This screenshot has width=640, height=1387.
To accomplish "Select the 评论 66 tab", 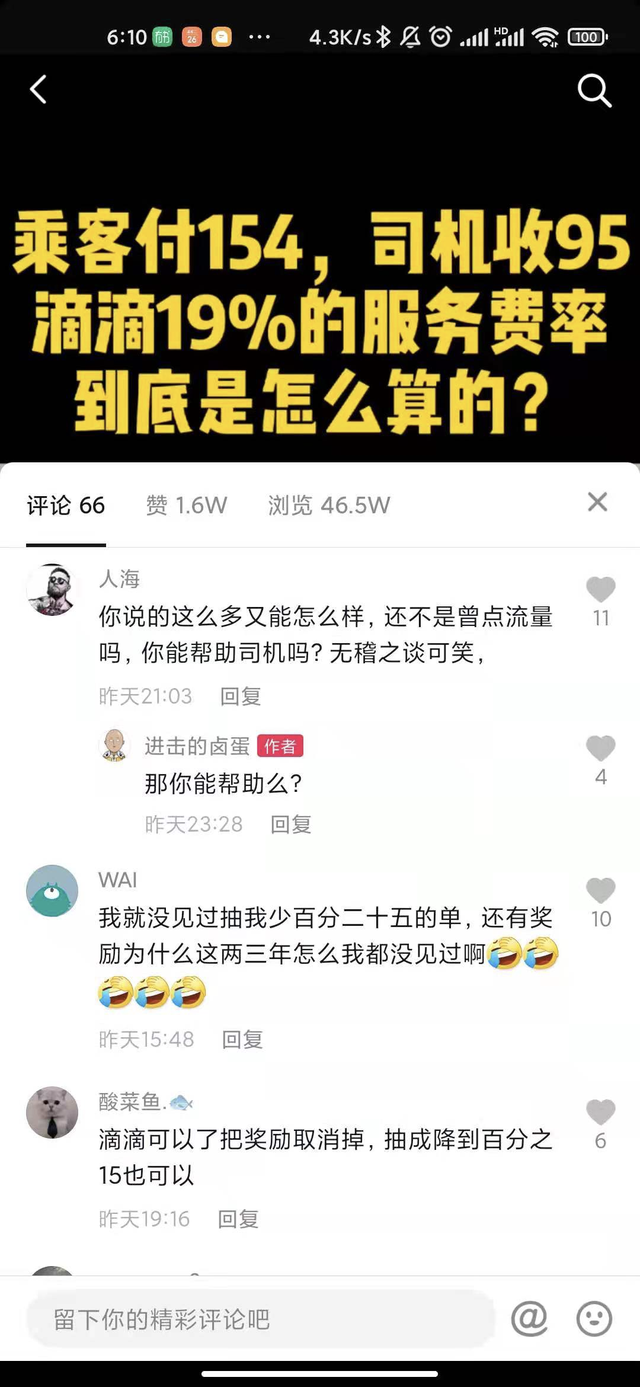I will [x=66, y=505].
